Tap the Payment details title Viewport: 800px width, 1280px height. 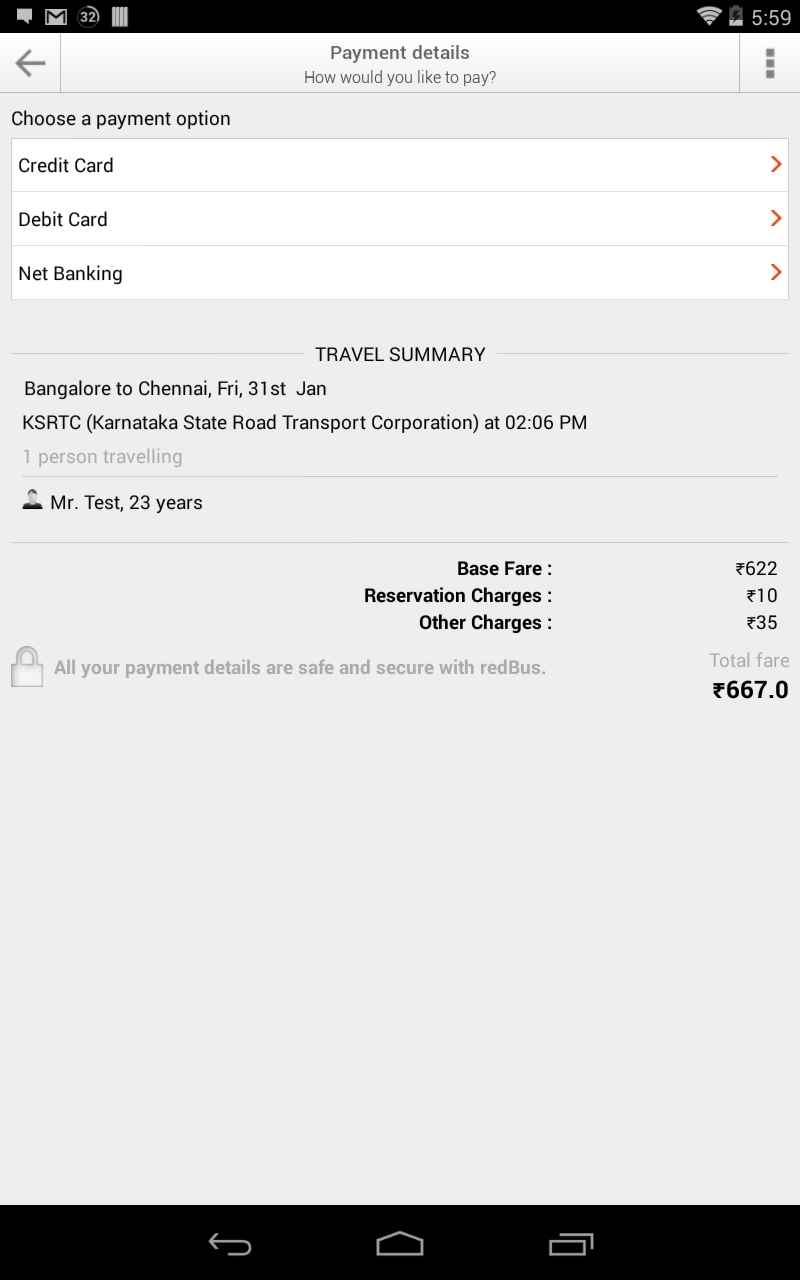coord(399,52)
